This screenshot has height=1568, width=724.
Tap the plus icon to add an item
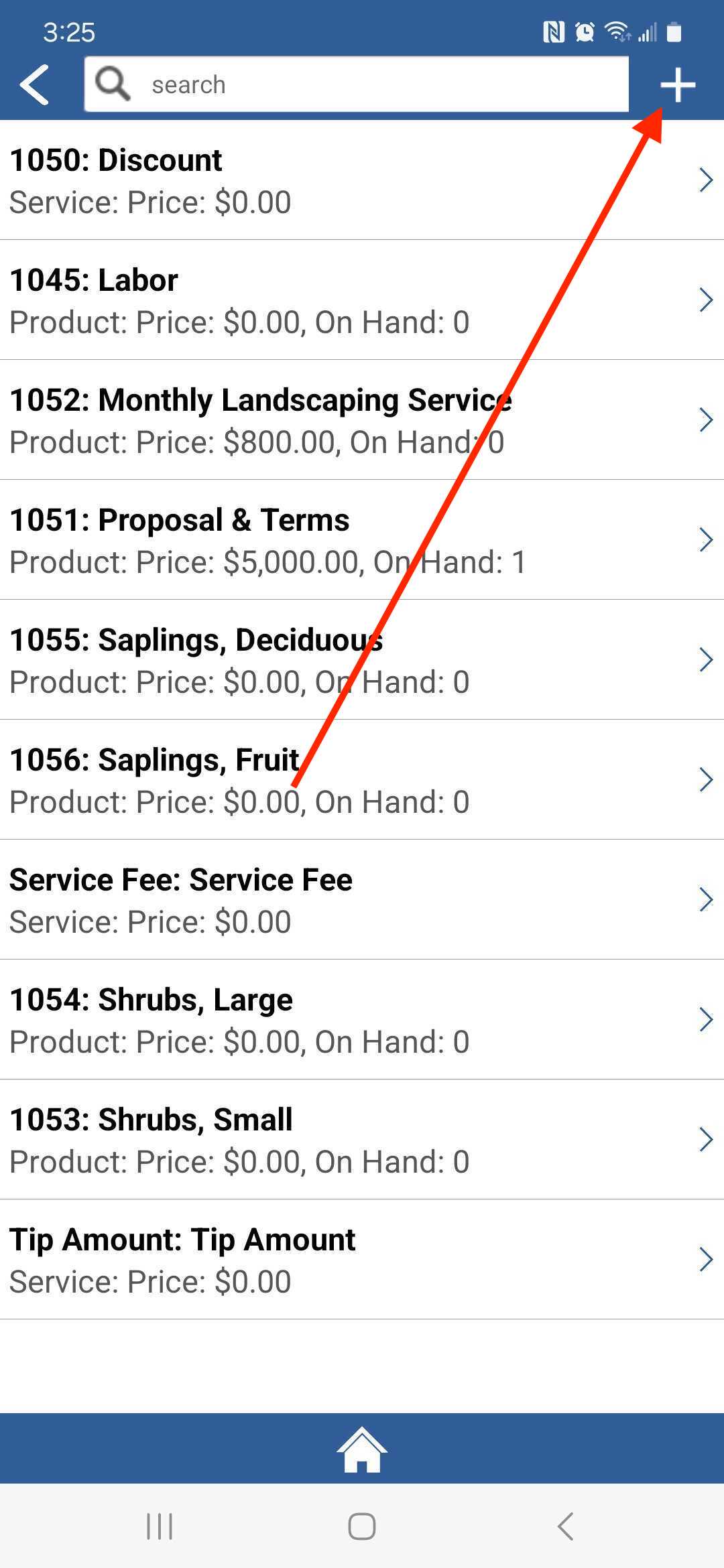click(x=678, y=84)
